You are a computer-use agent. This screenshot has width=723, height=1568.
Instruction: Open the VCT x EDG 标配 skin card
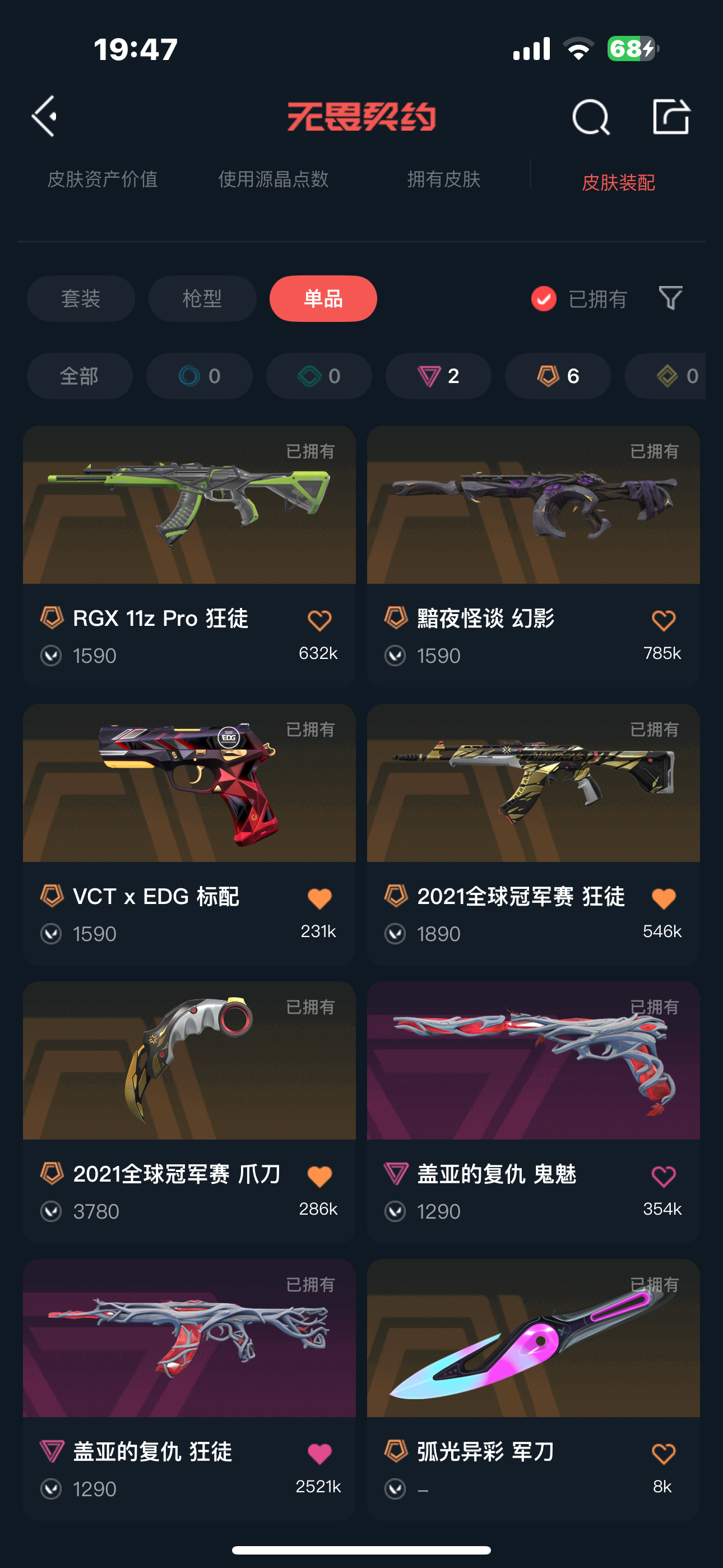[189, 834]
